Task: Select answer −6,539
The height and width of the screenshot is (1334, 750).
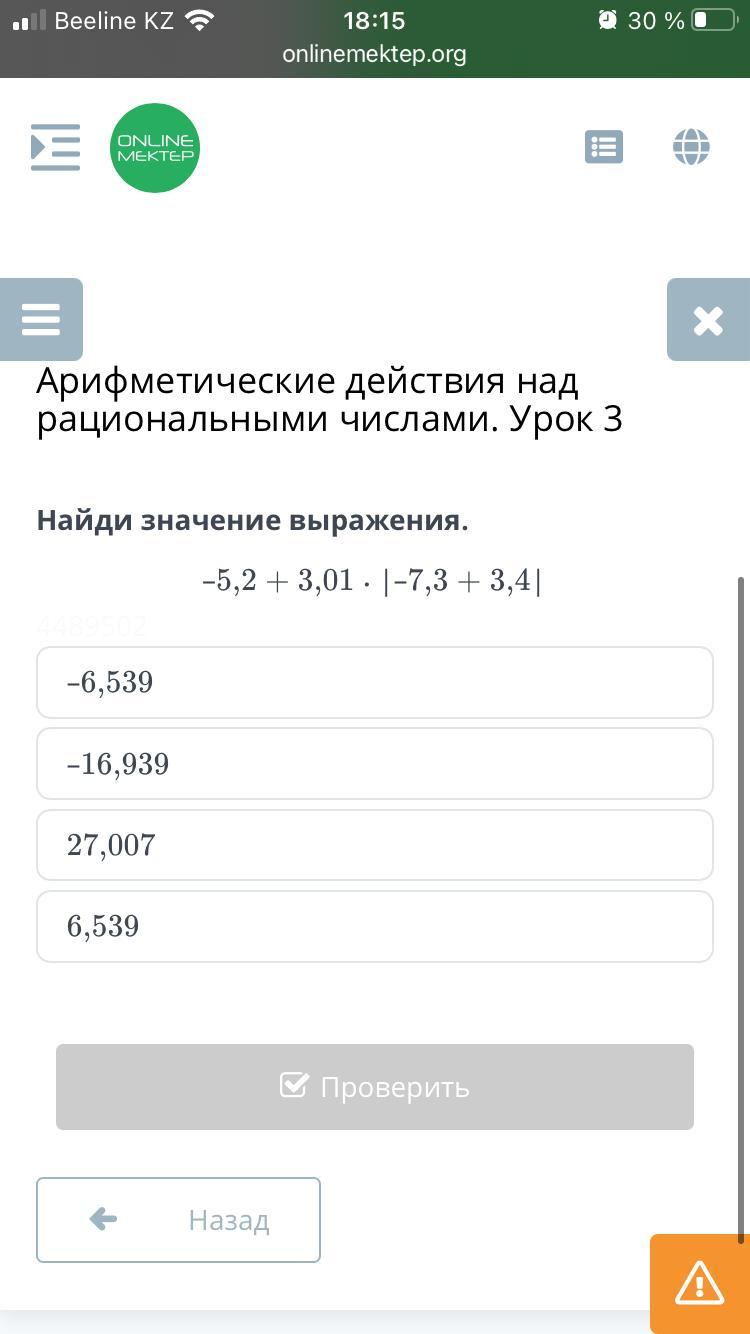Action: [375, 683]
